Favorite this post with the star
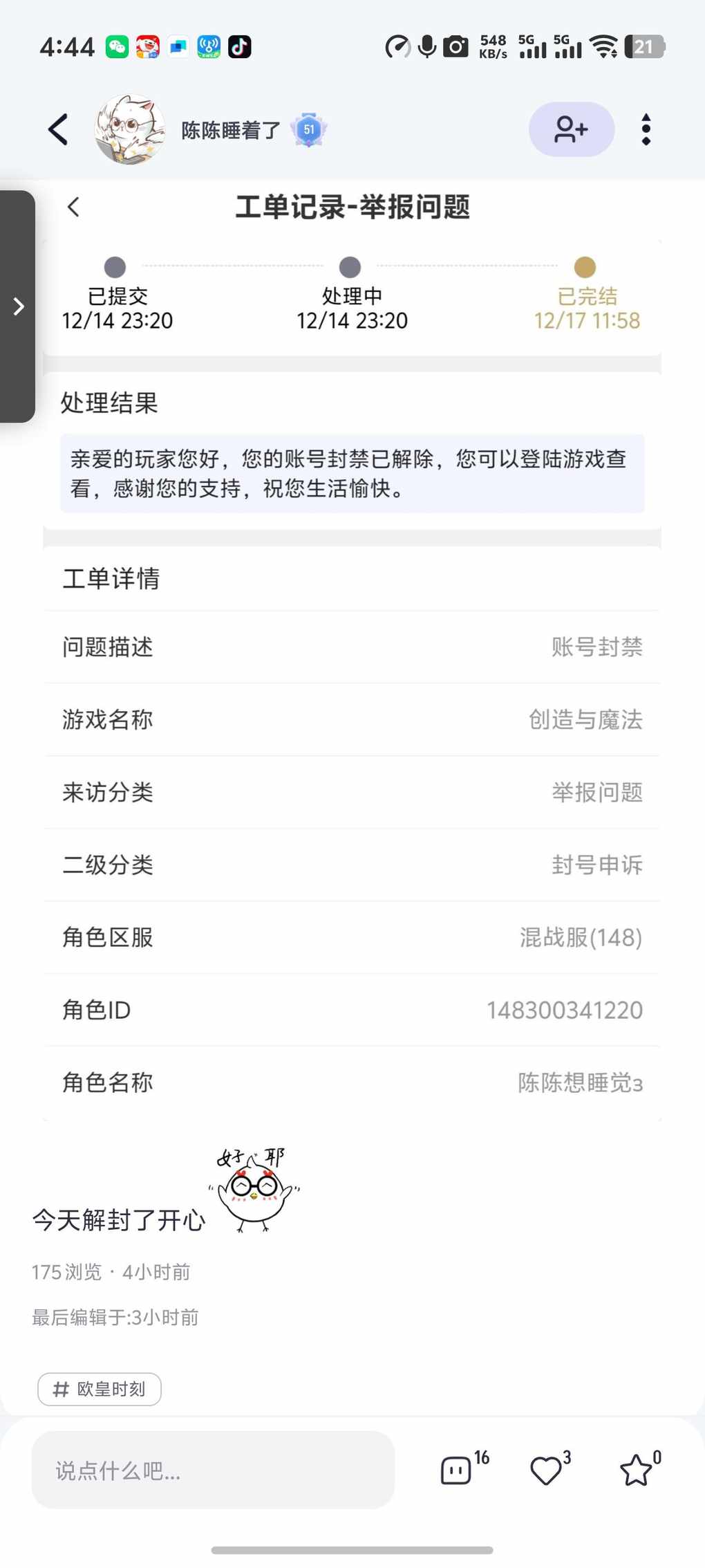Screen dimensions: 705x1568 pyautogui.click(x=636, y=1470)
